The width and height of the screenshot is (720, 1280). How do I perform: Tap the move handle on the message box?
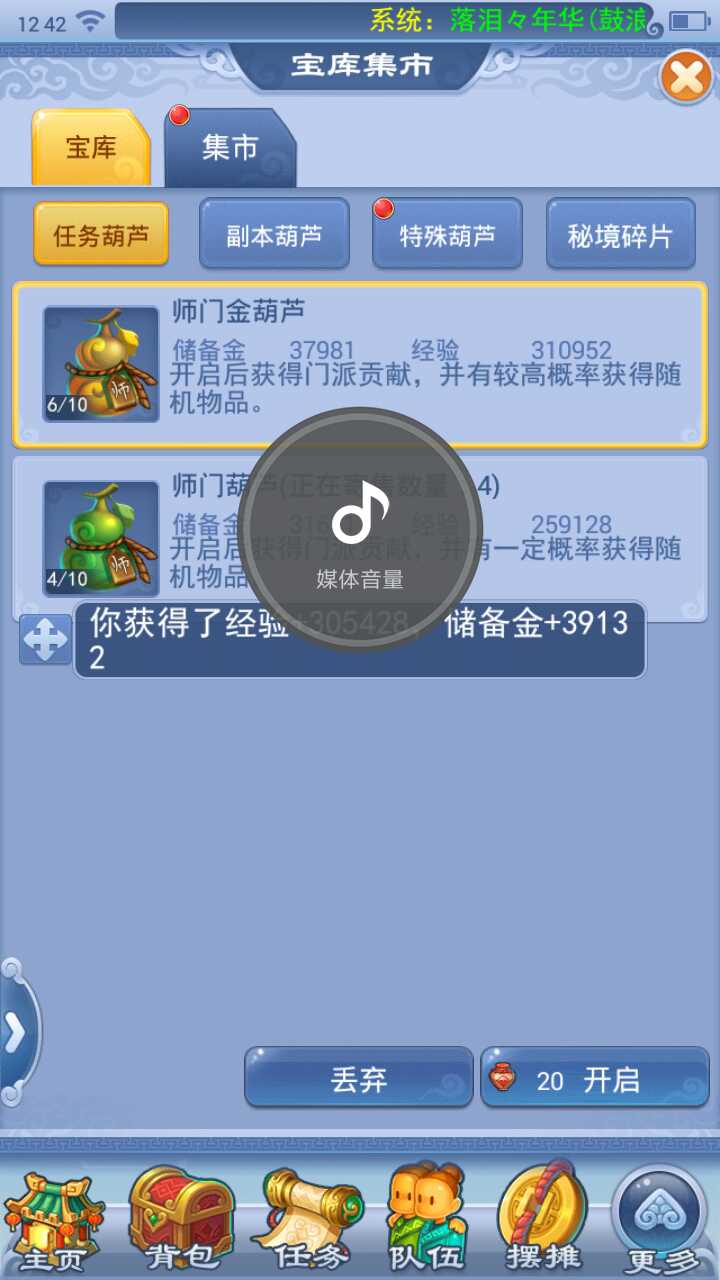point(45,640)
